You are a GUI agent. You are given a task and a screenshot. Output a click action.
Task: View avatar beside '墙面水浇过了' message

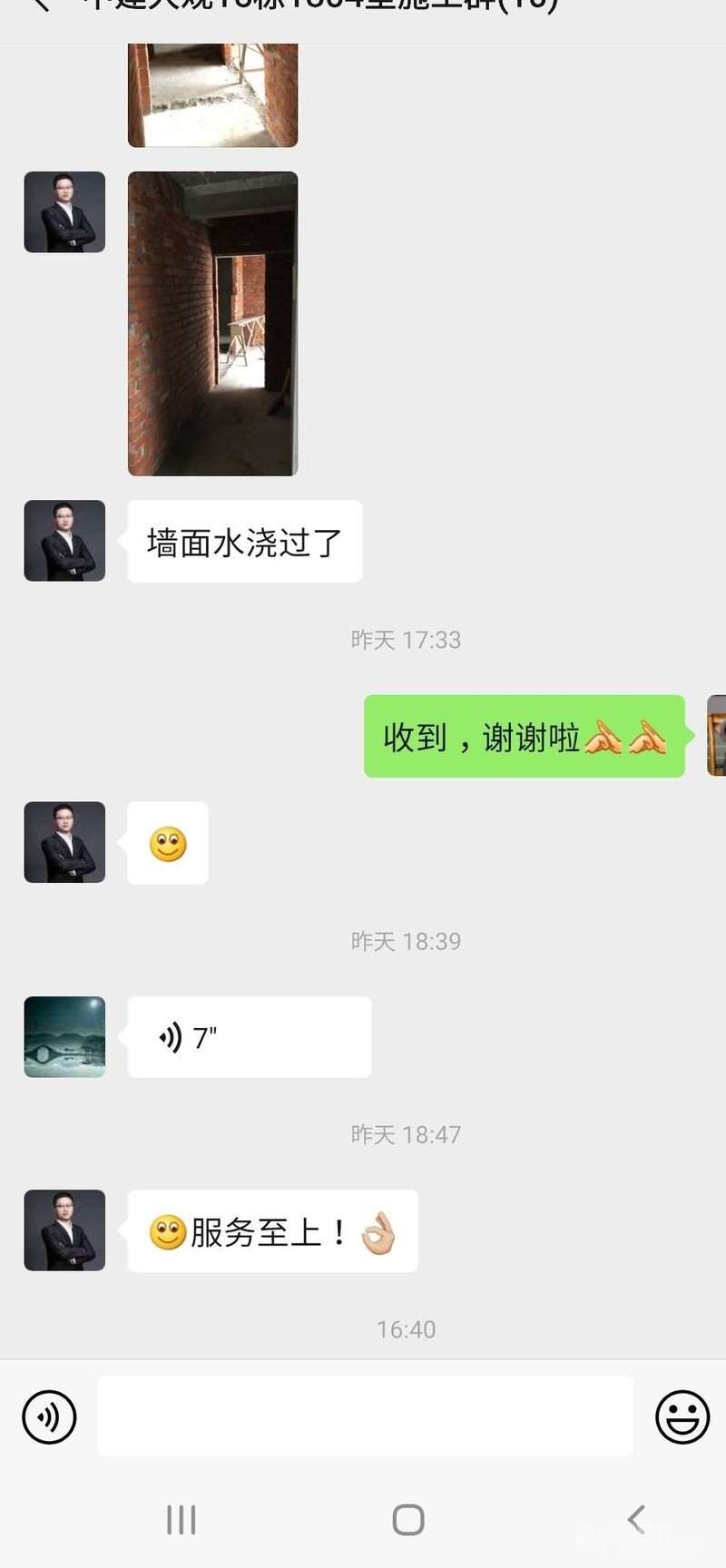[x=64, y=541]
